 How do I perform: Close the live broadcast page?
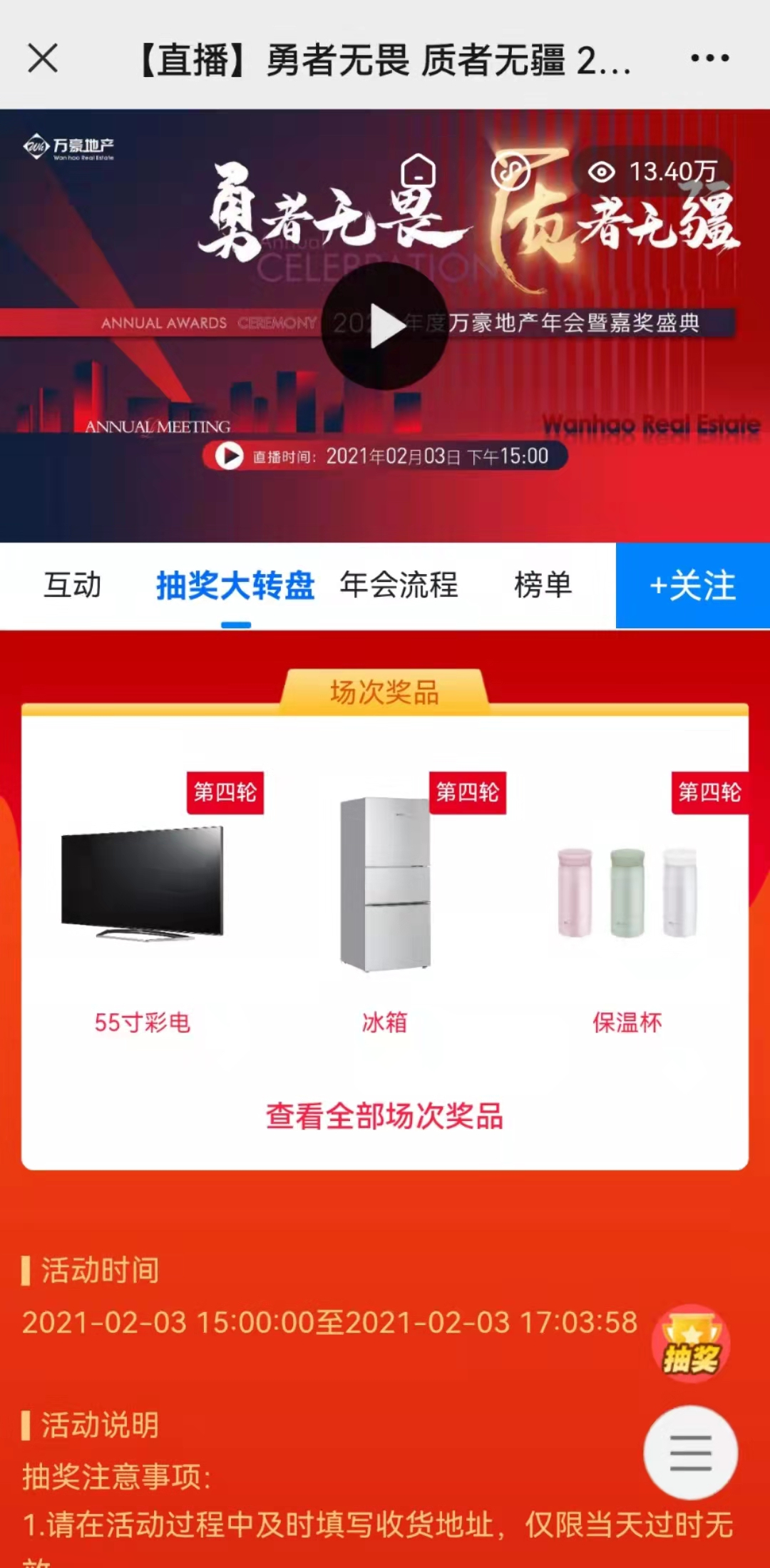coord(43,58)
